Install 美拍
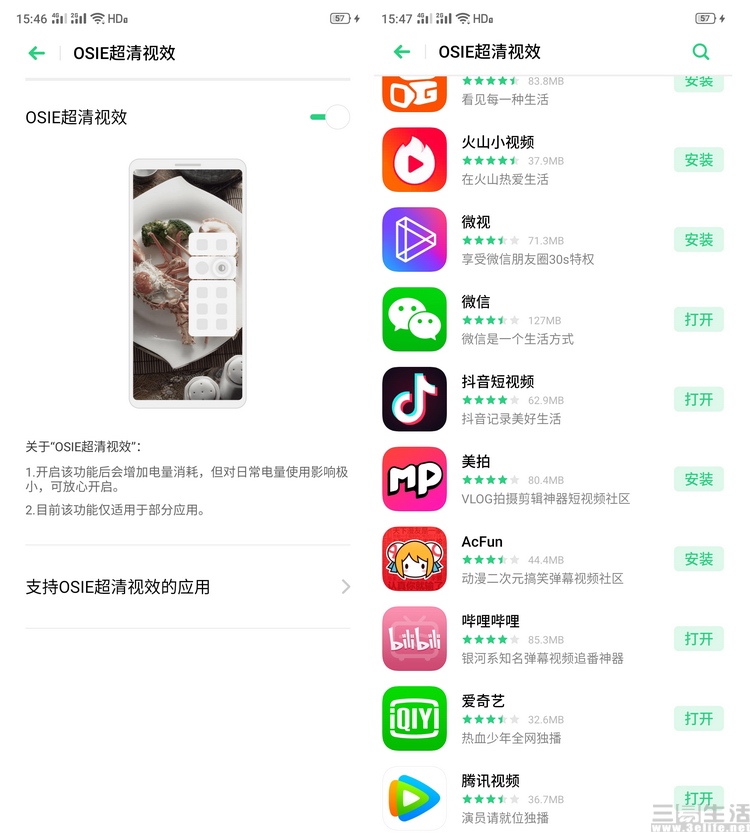The image size is (750, 833). tap(698, 479)
